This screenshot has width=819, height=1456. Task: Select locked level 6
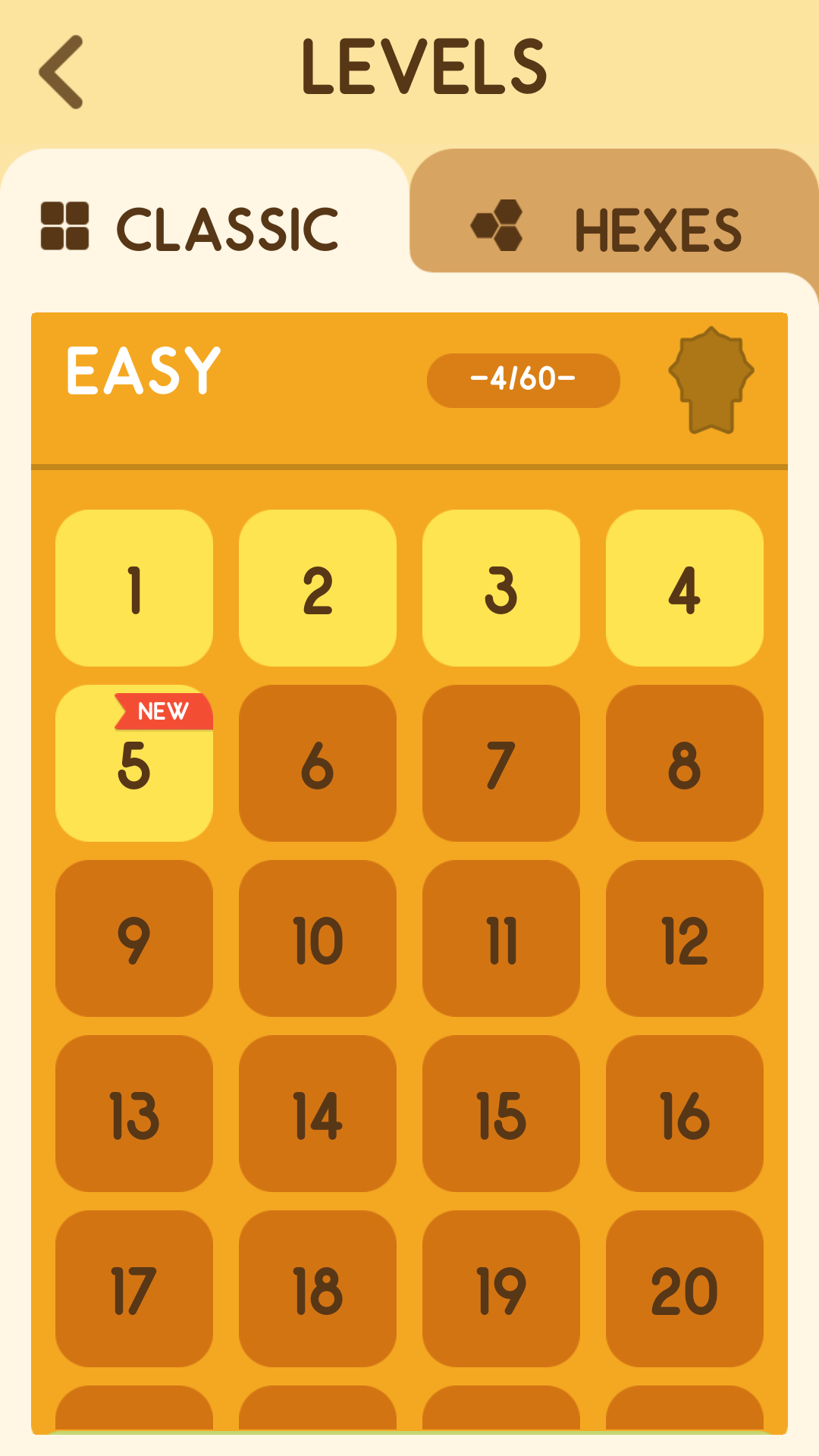point(318,764)
